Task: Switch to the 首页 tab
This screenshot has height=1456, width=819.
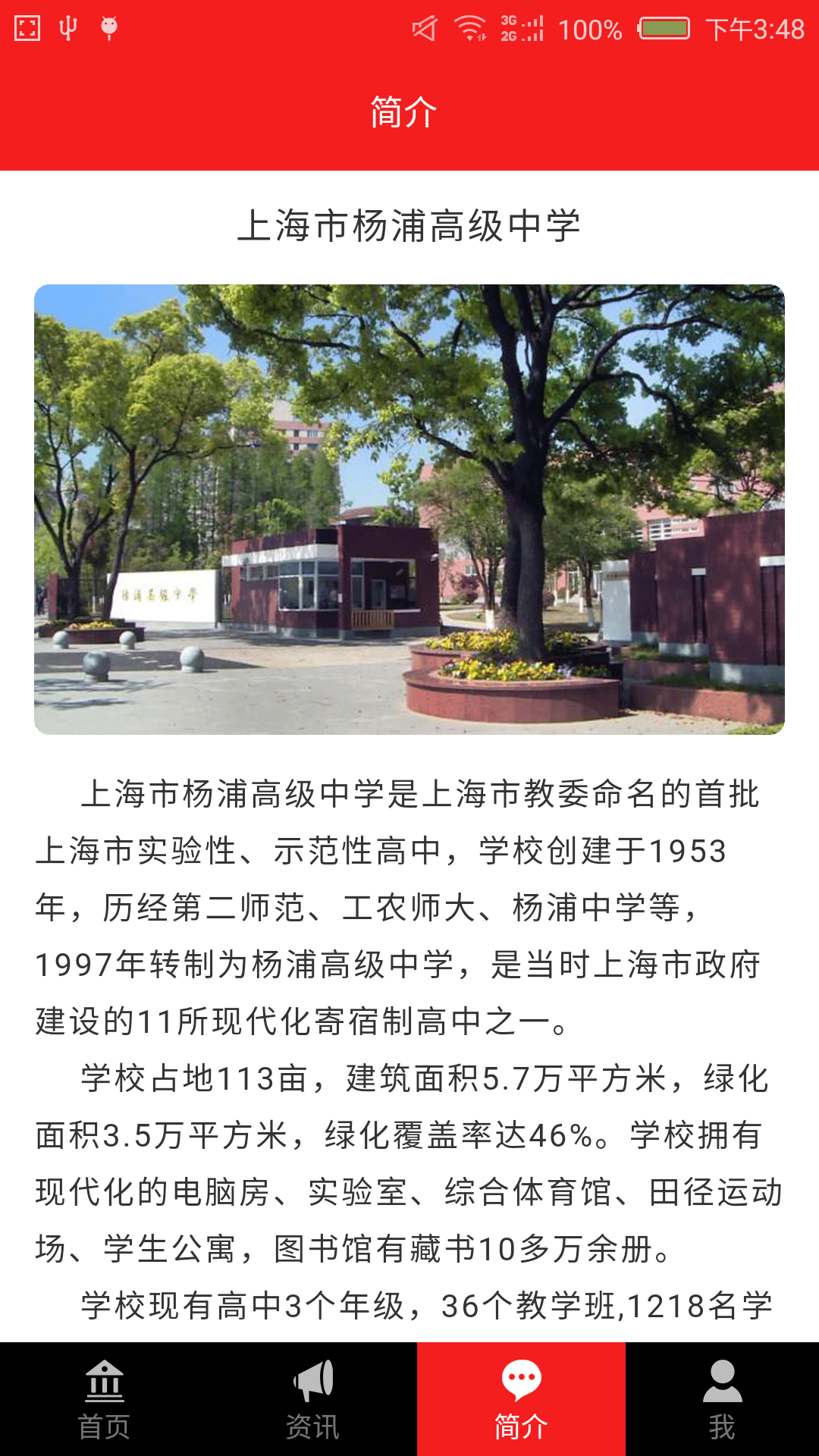Action: pyautogui.click(x=104, y=1399)
